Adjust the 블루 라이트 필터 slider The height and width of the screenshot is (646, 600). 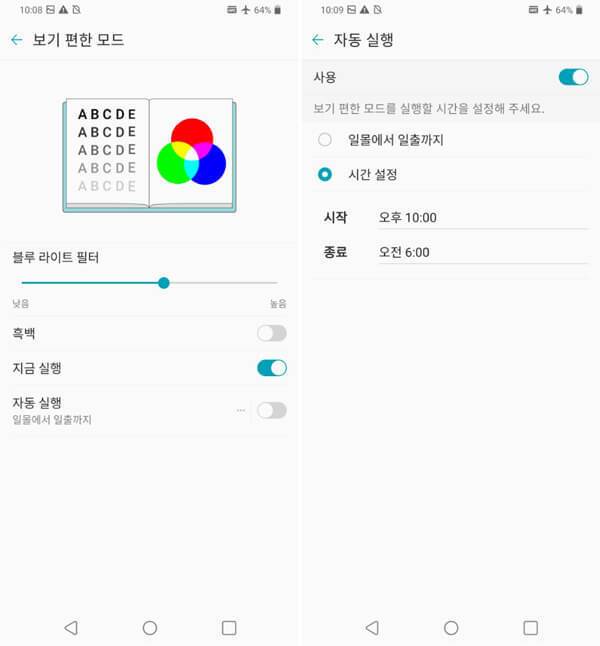point(164,283)
